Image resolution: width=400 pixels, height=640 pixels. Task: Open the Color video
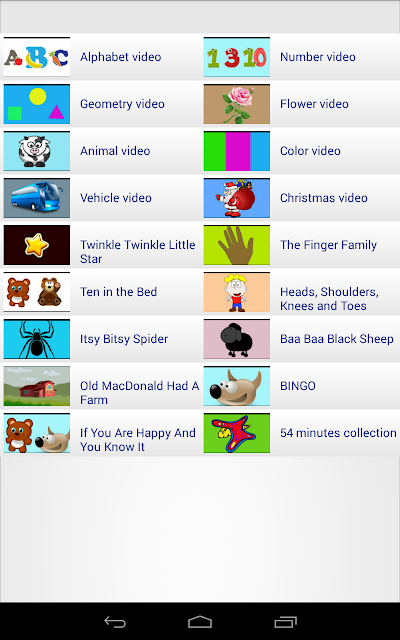(300, 151)
